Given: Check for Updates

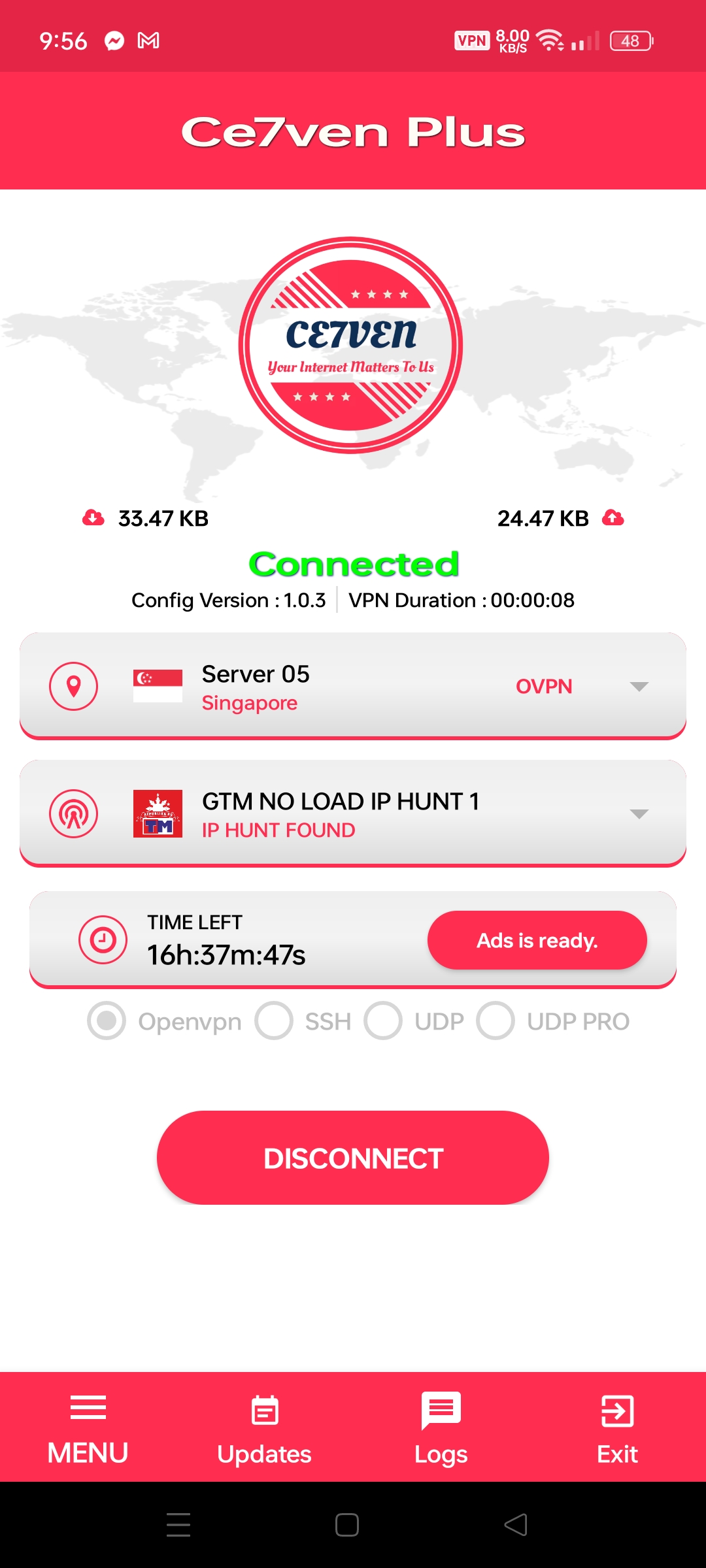Looking at the screenshot, I should tap(264, 1428).
